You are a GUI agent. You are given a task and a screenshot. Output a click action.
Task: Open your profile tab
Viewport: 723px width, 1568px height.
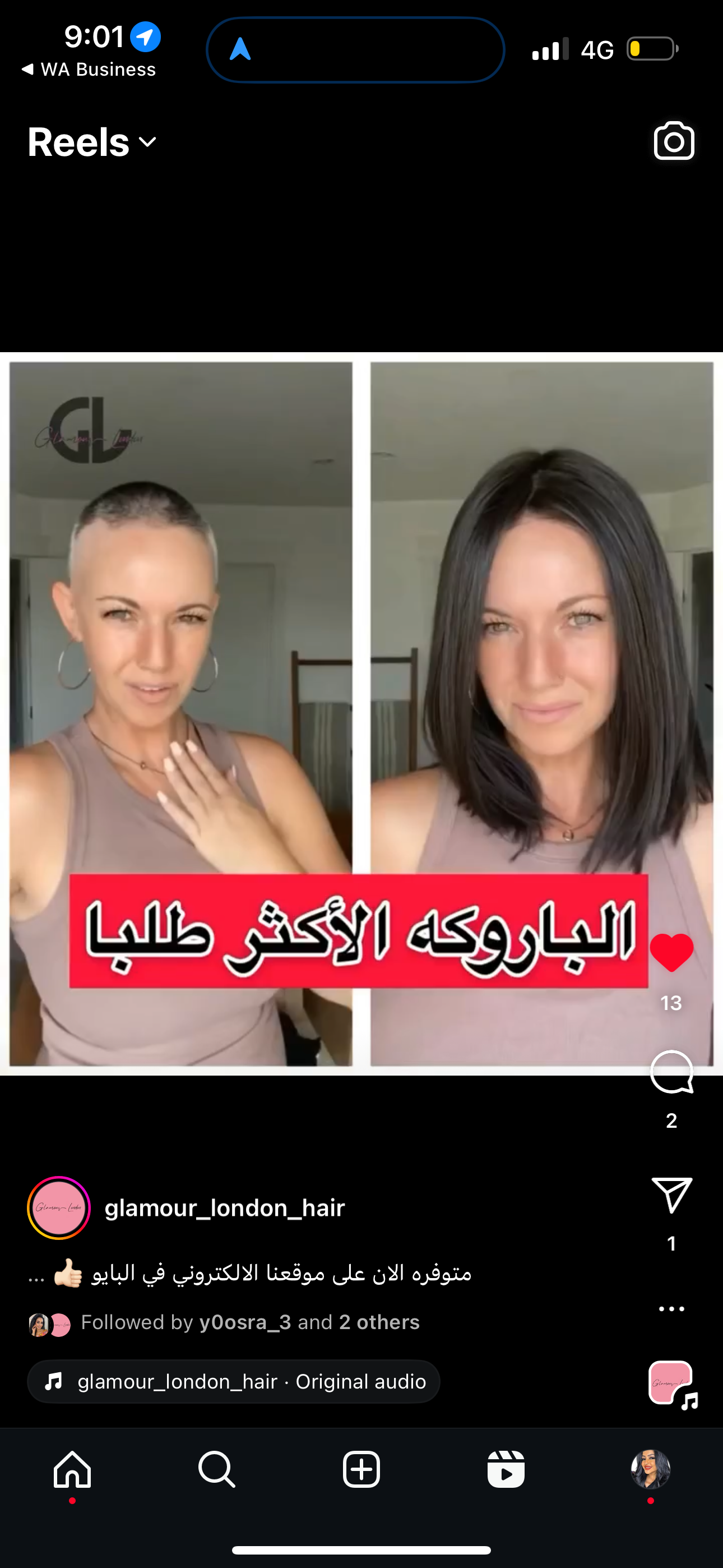[650, 1469]
